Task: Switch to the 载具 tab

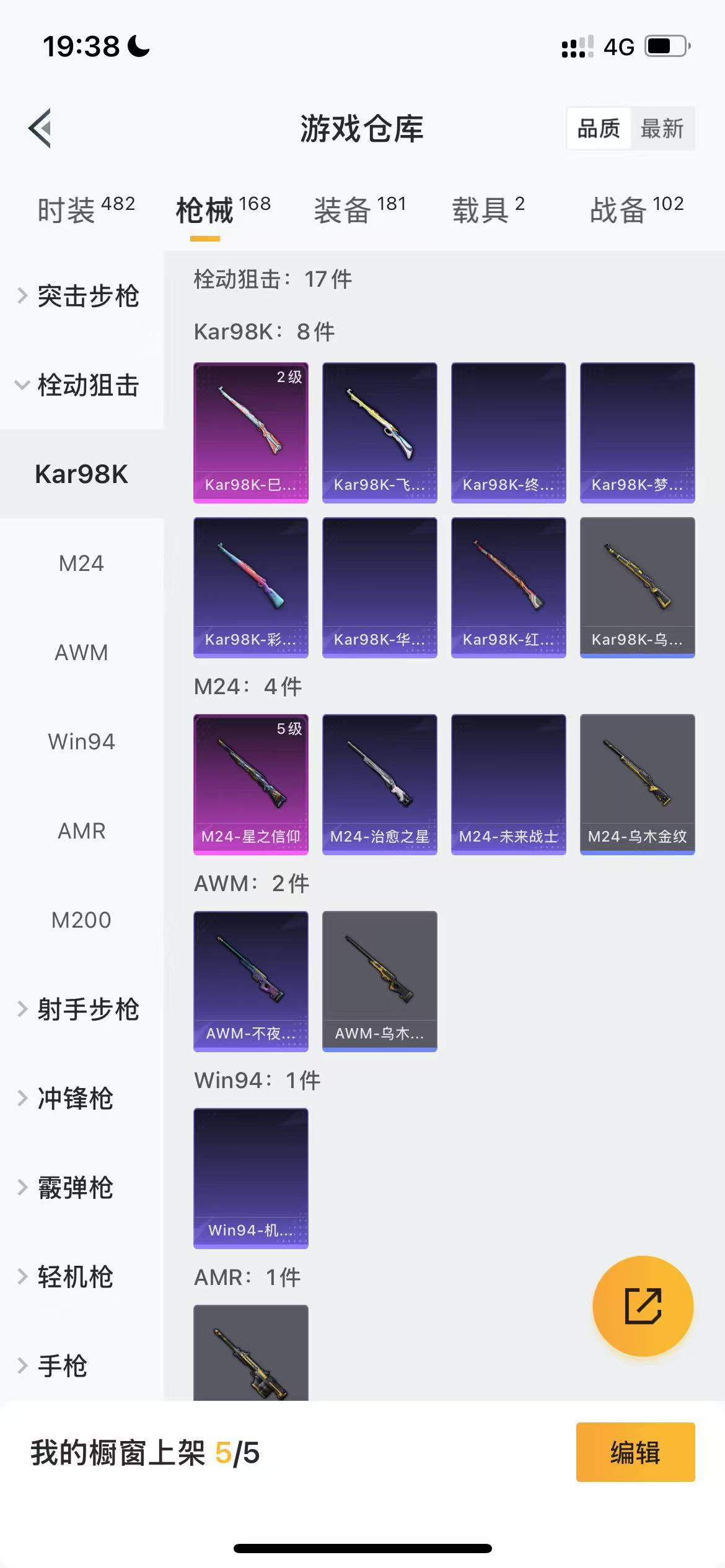Action: tap(488, 210)
